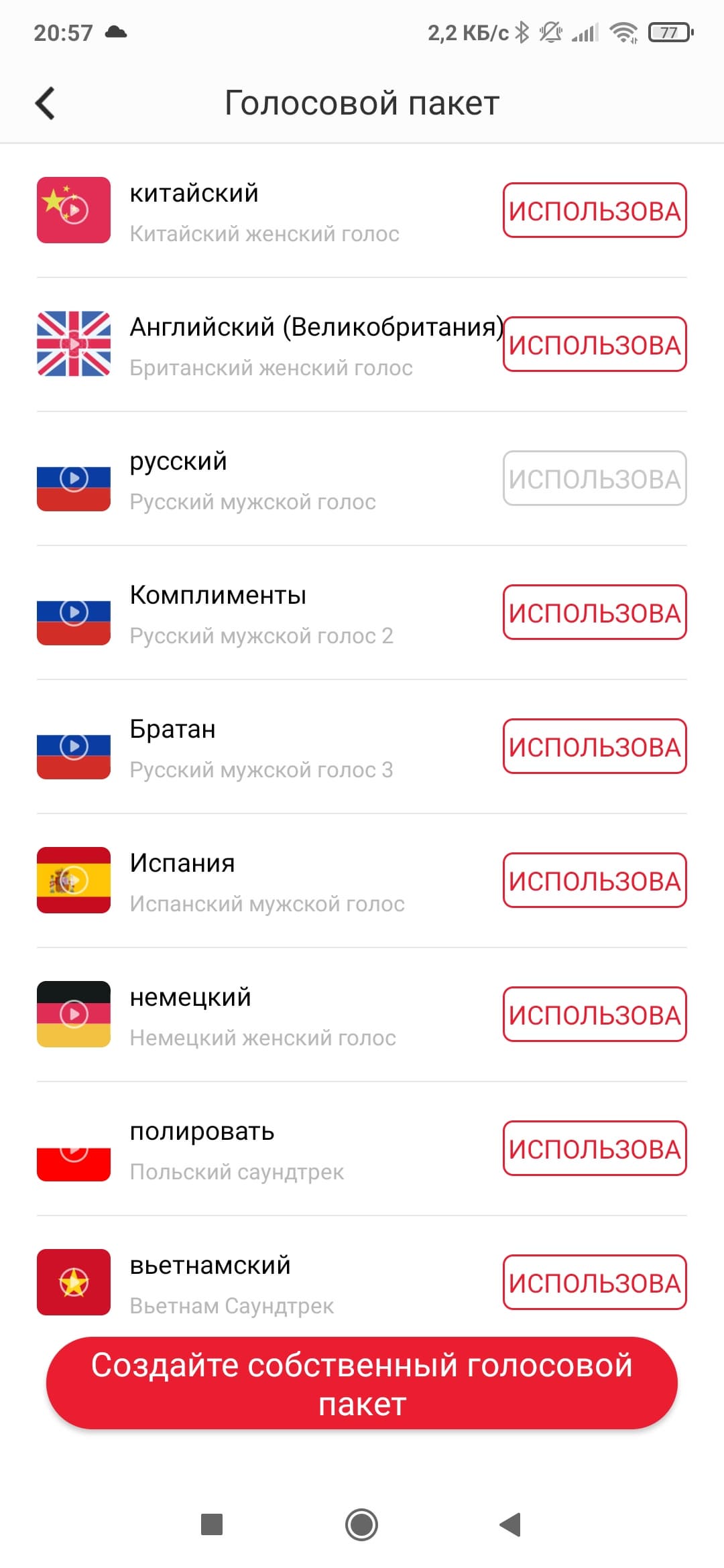This screenshot has width=724, height=1568.
Task: Use the Братан voice pack
Action: [594, 746]
